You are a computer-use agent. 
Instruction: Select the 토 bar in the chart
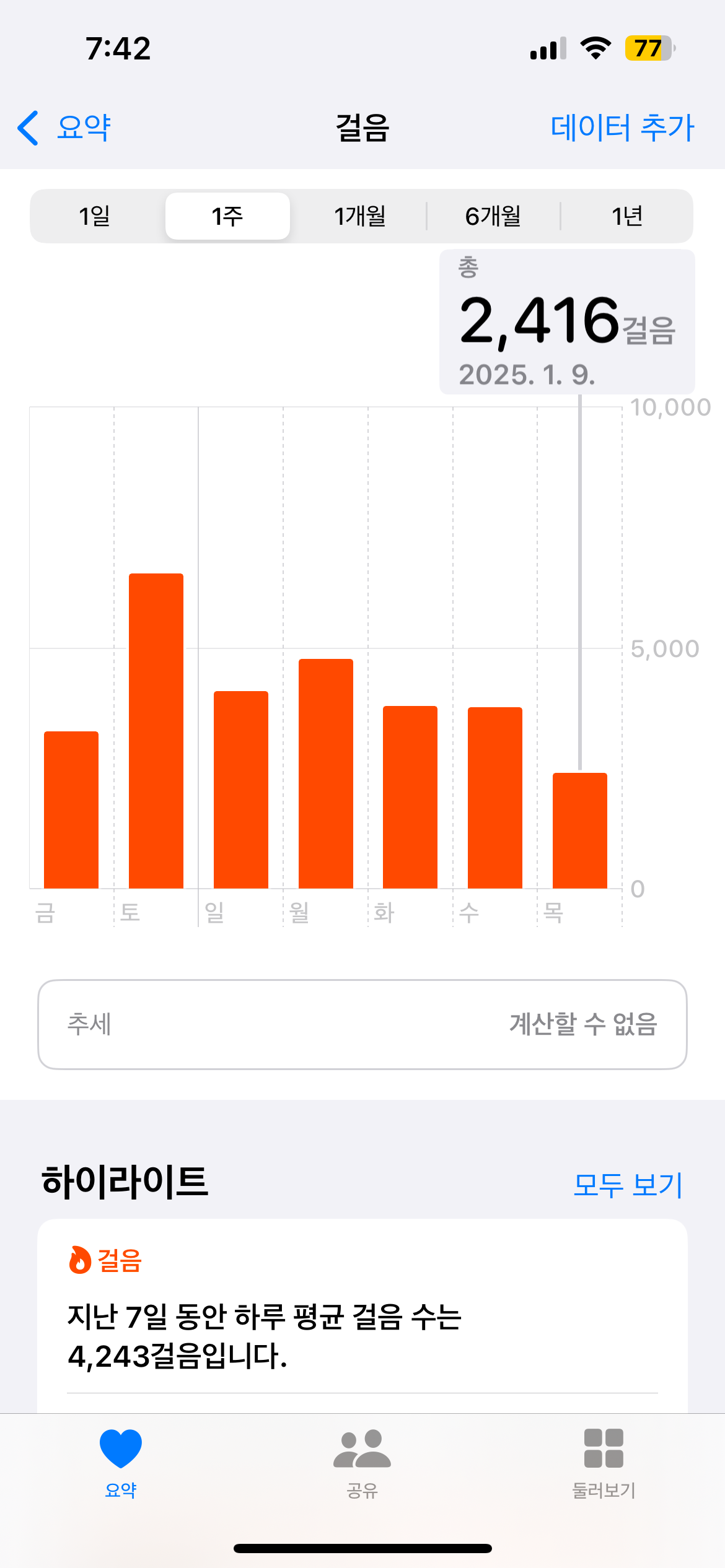tap(156, 731)
